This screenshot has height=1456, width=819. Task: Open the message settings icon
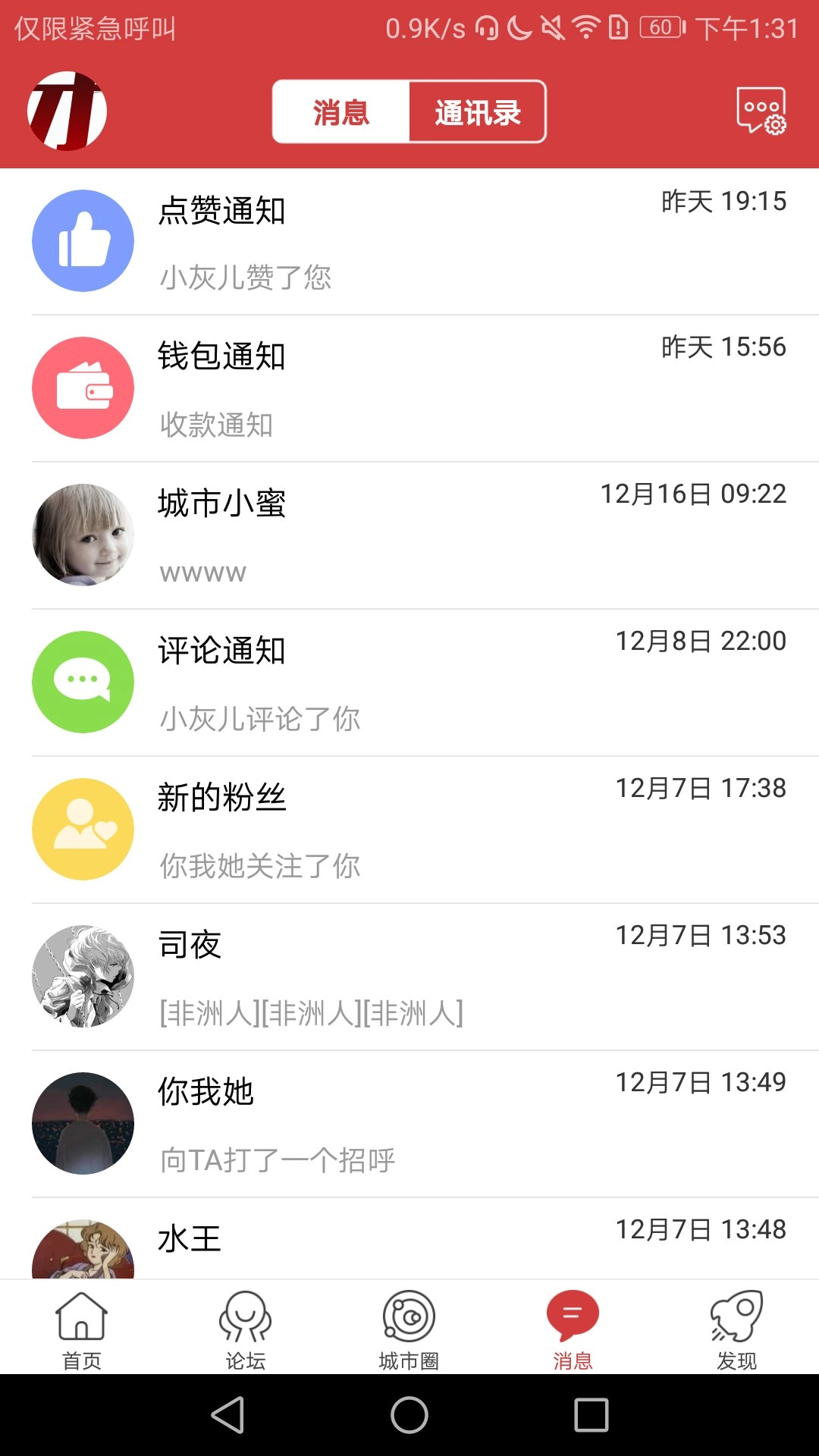[x=761, y=111]
